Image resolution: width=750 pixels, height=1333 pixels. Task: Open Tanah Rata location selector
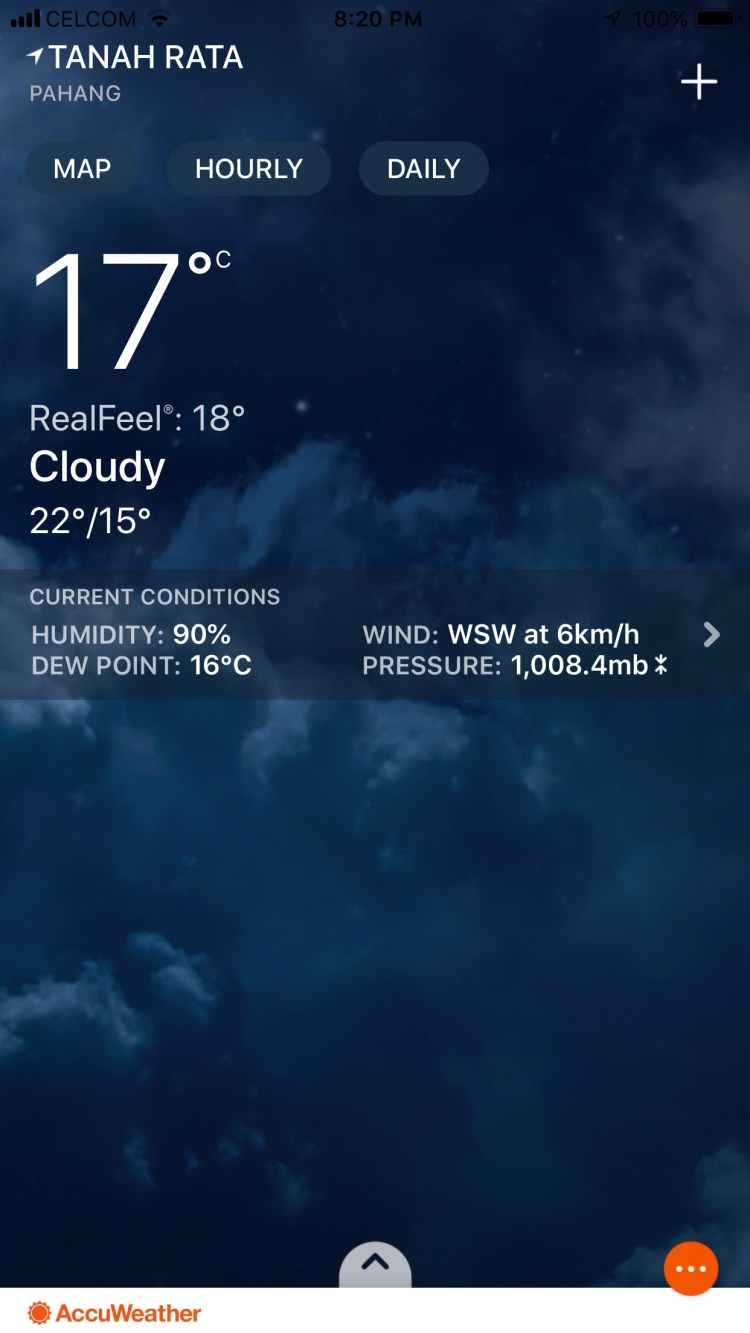pos(135,58)
